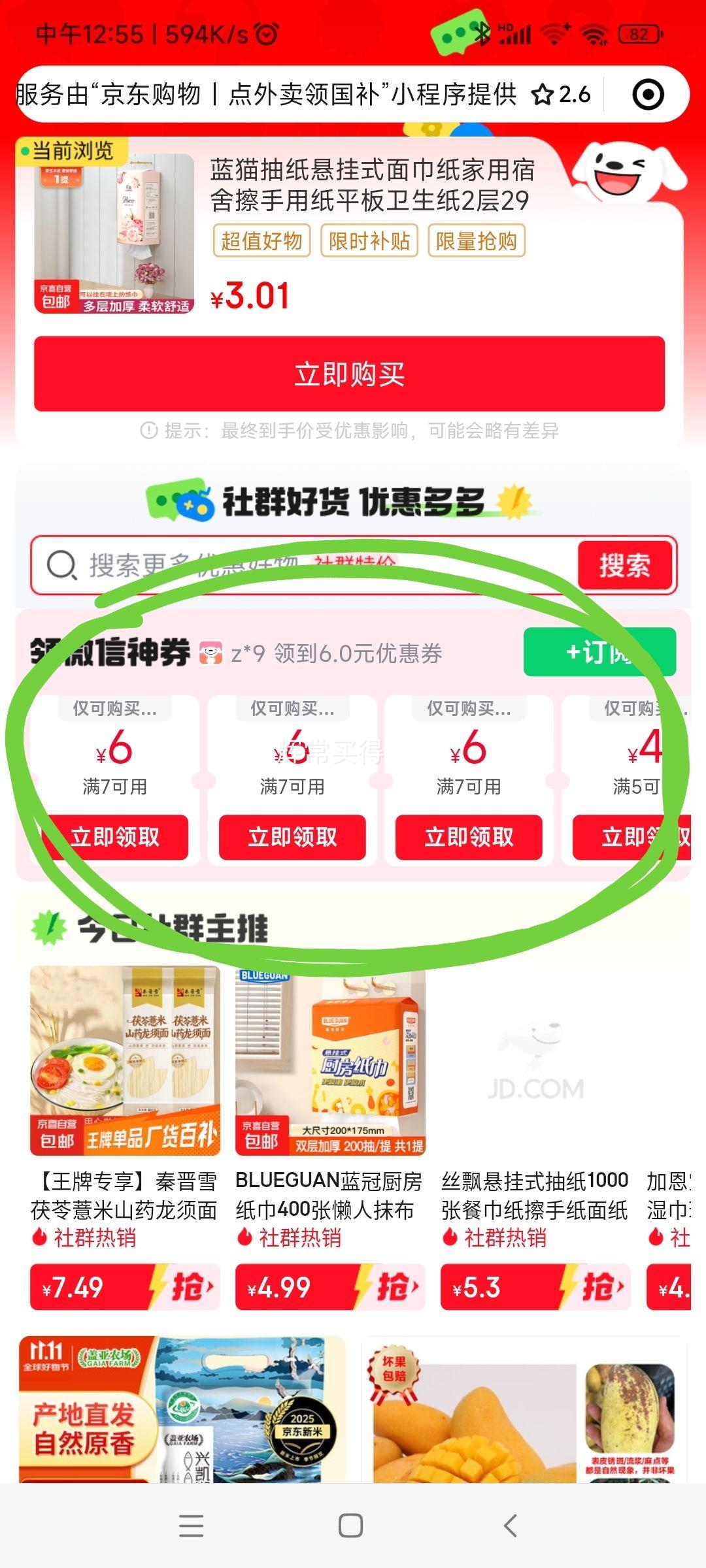706x1568 pixels.
Task: Go back with system back button
Action: pos(511,1526)
